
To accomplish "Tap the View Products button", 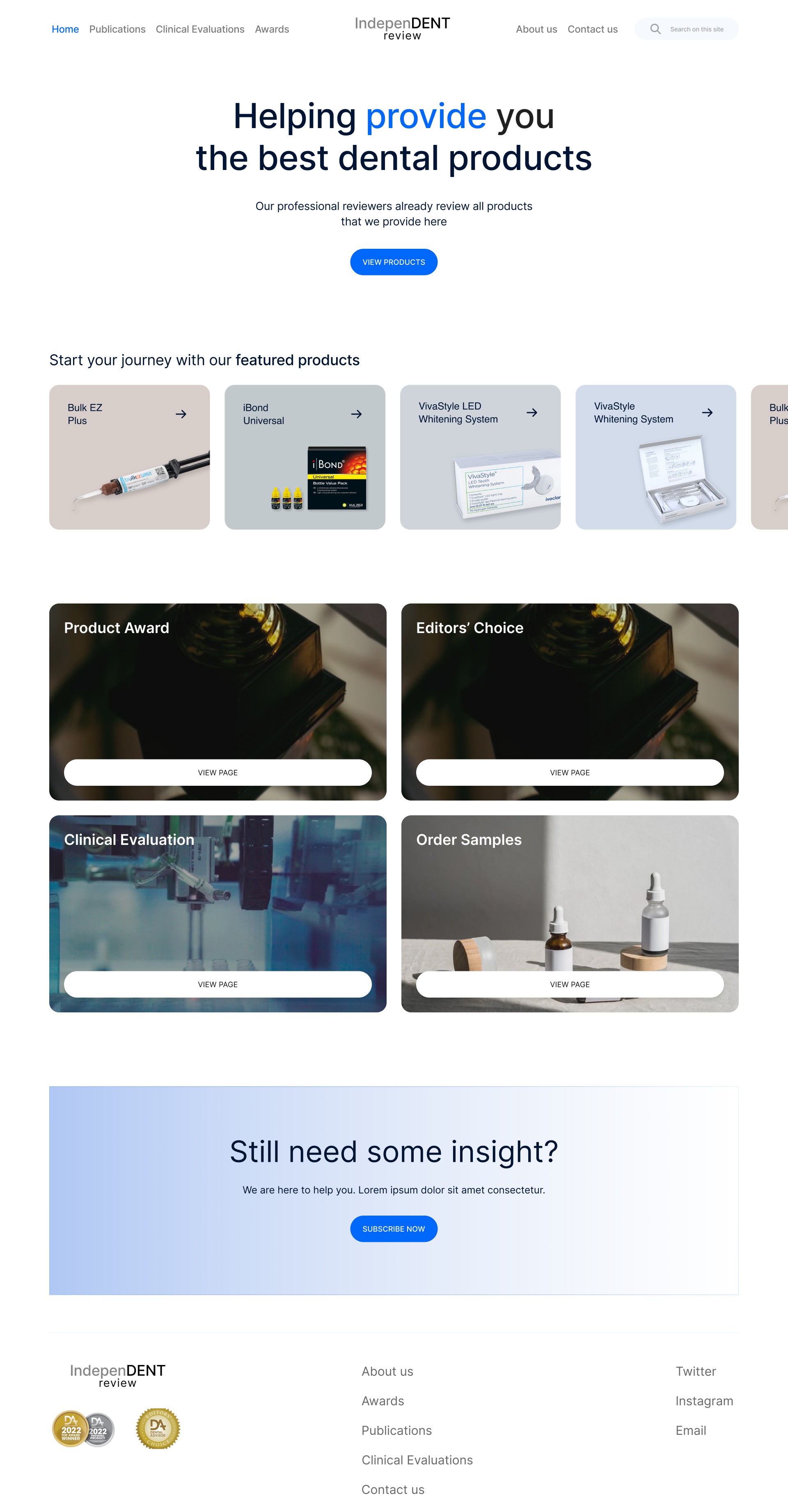I will [393, 262].
